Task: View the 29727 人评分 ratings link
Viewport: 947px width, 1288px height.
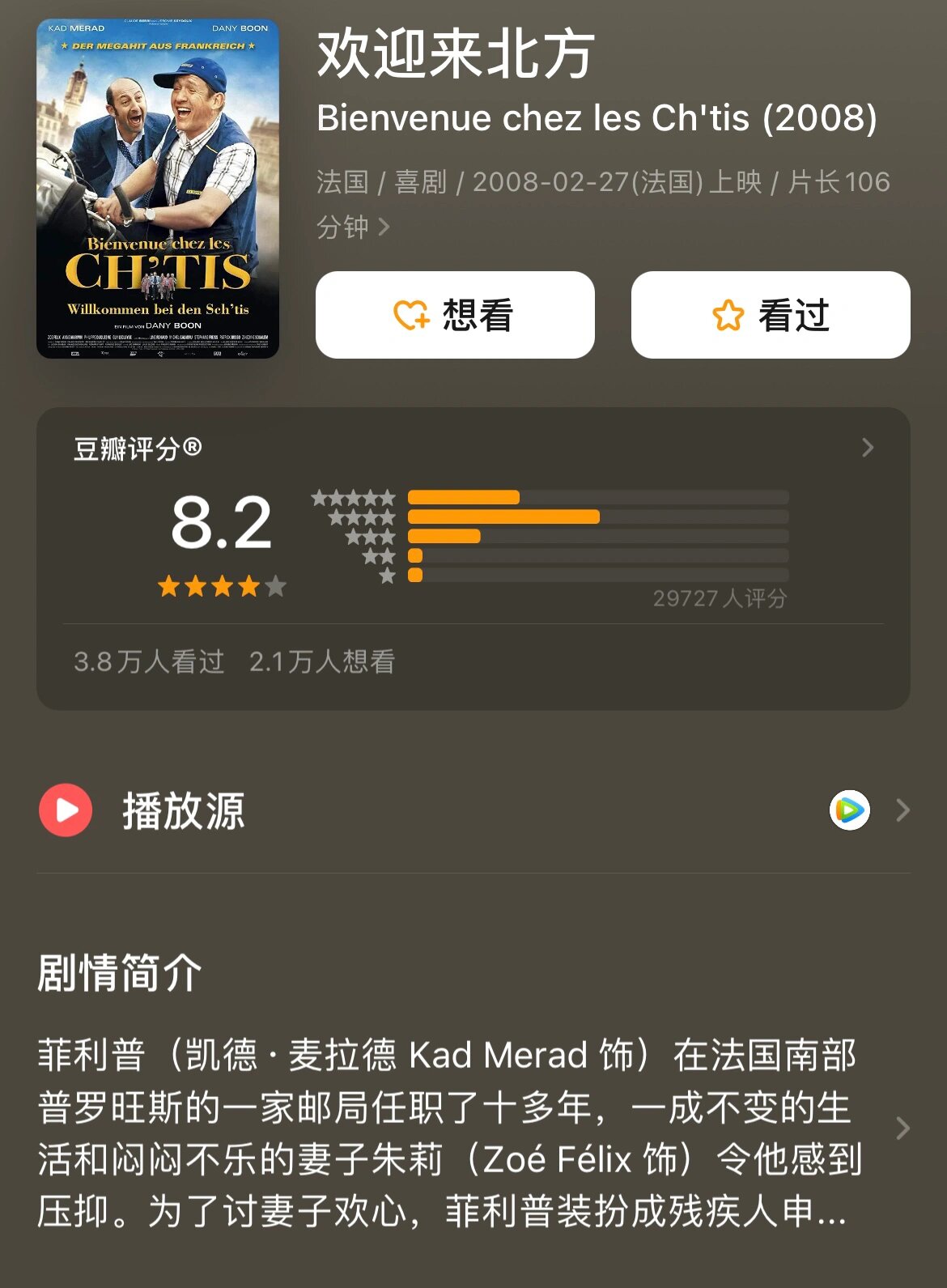Action: [x=721, y=599]
